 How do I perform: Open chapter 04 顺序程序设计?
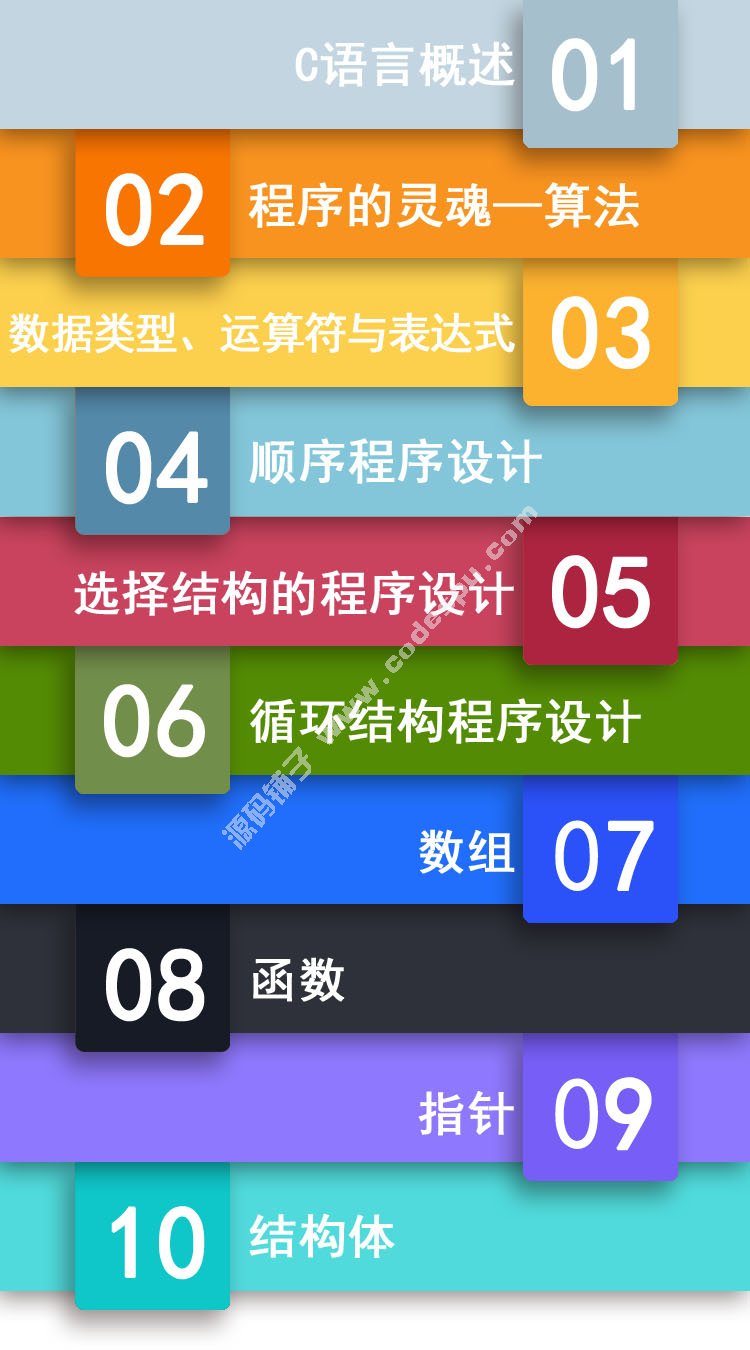tap(395, 463)
